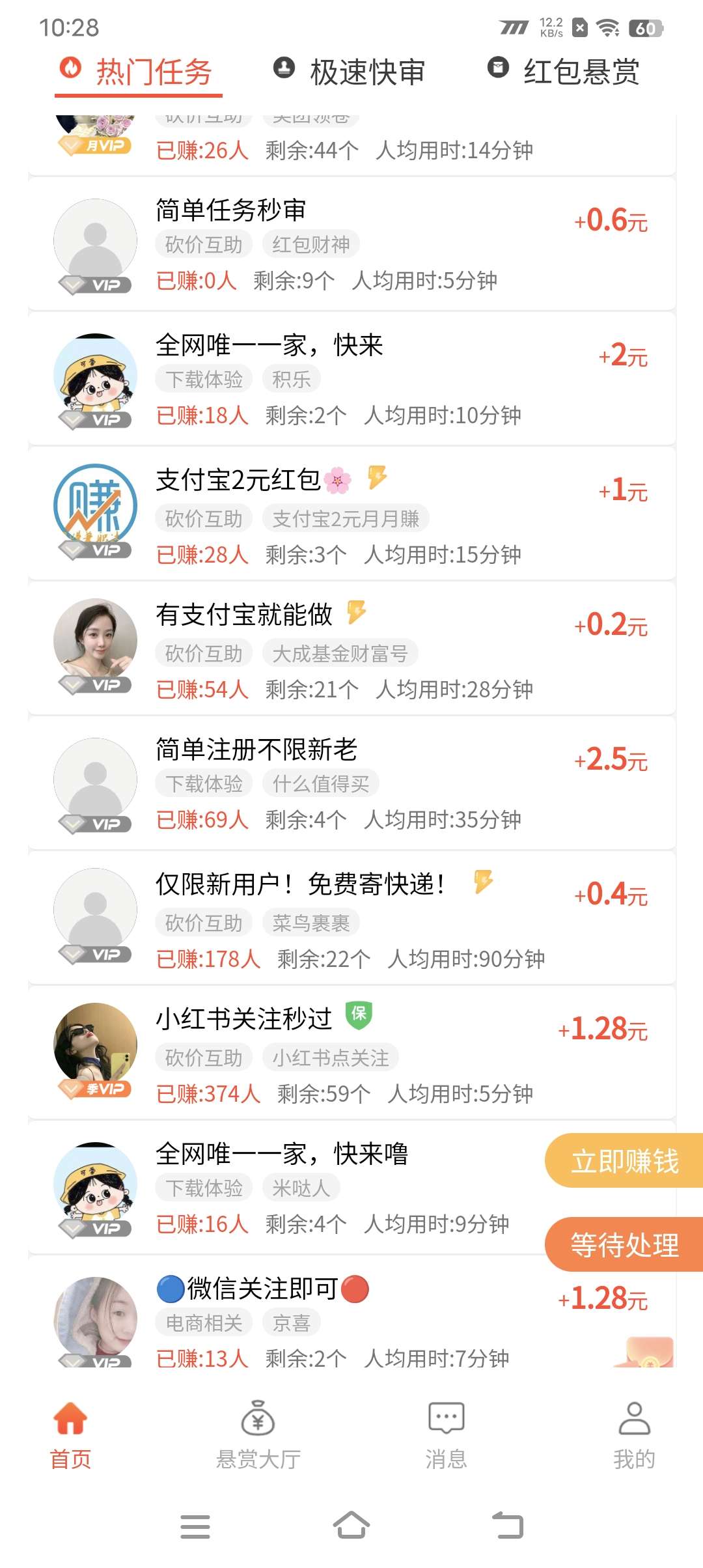Switch to the 红包悬赏 tab
Viewport: 703px width, 1568px height.
click(564, 72)
